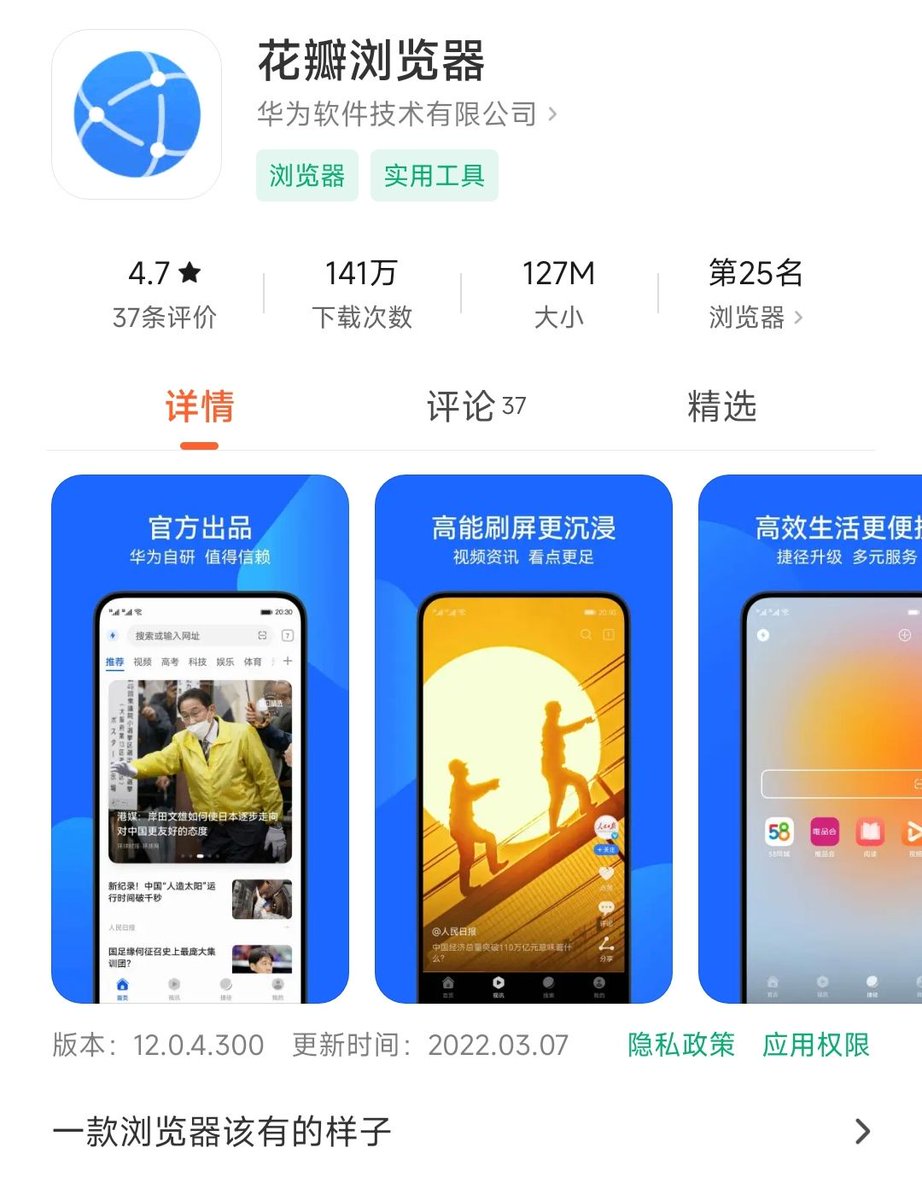
Task: Switch to the 详情 tab
Action: [199, 407]
